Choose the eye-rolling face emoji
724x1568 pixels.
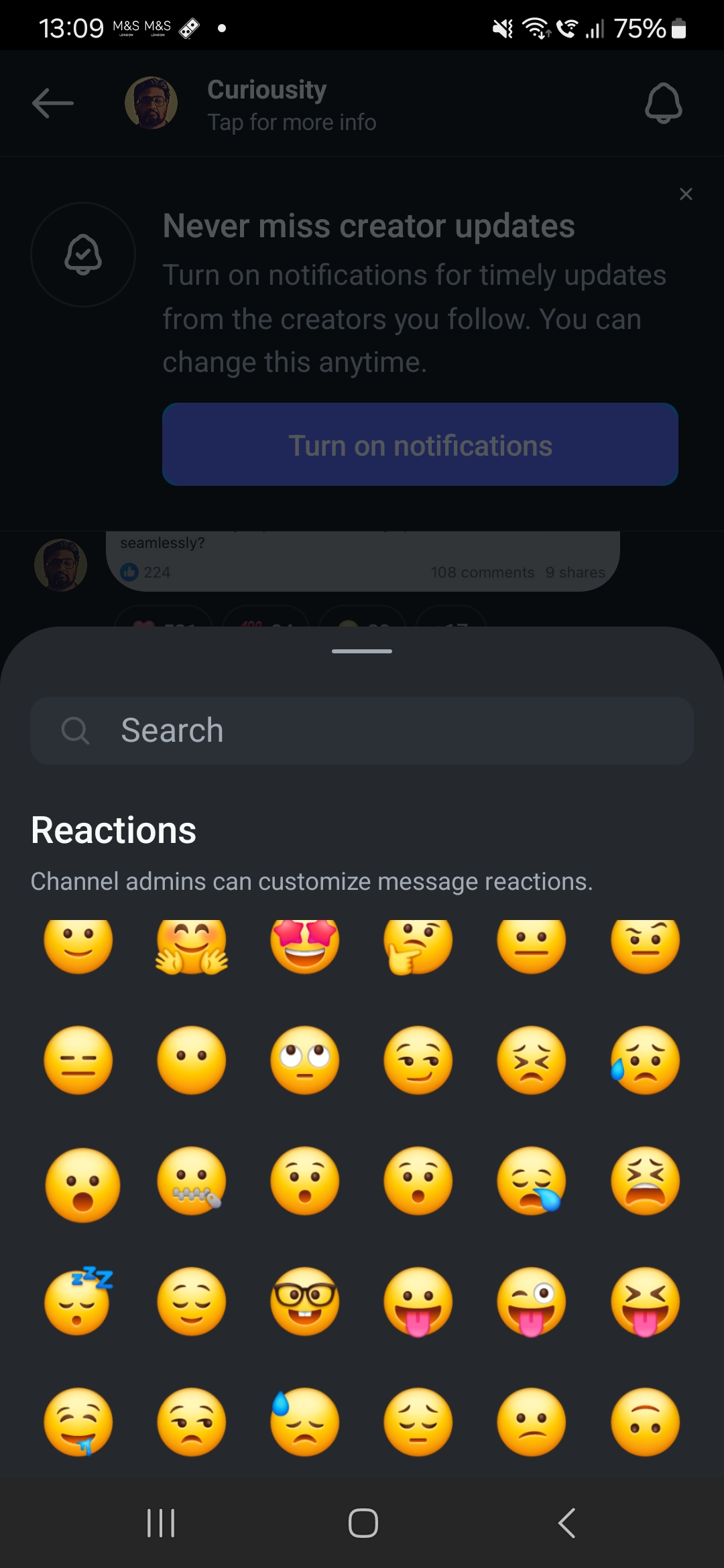(x=305, y=1060)
